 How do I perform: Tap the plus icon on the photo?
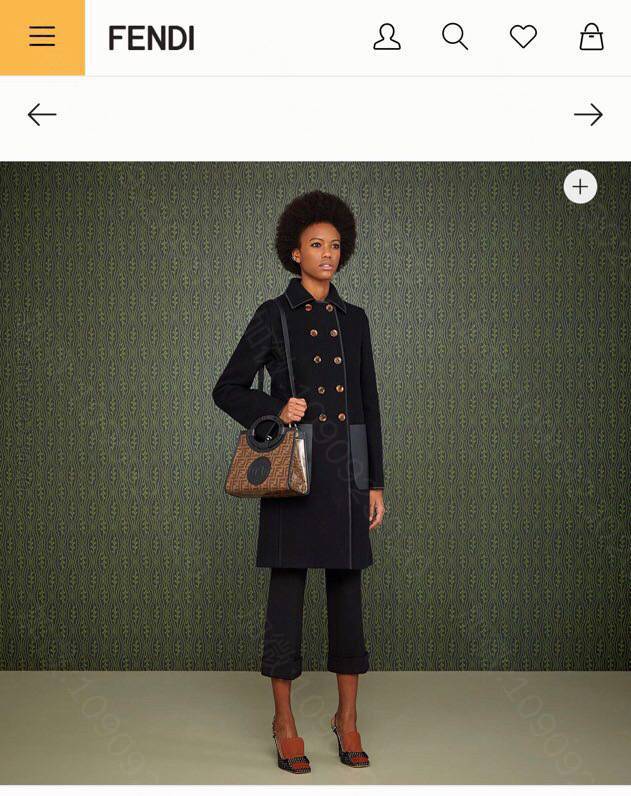580,187
